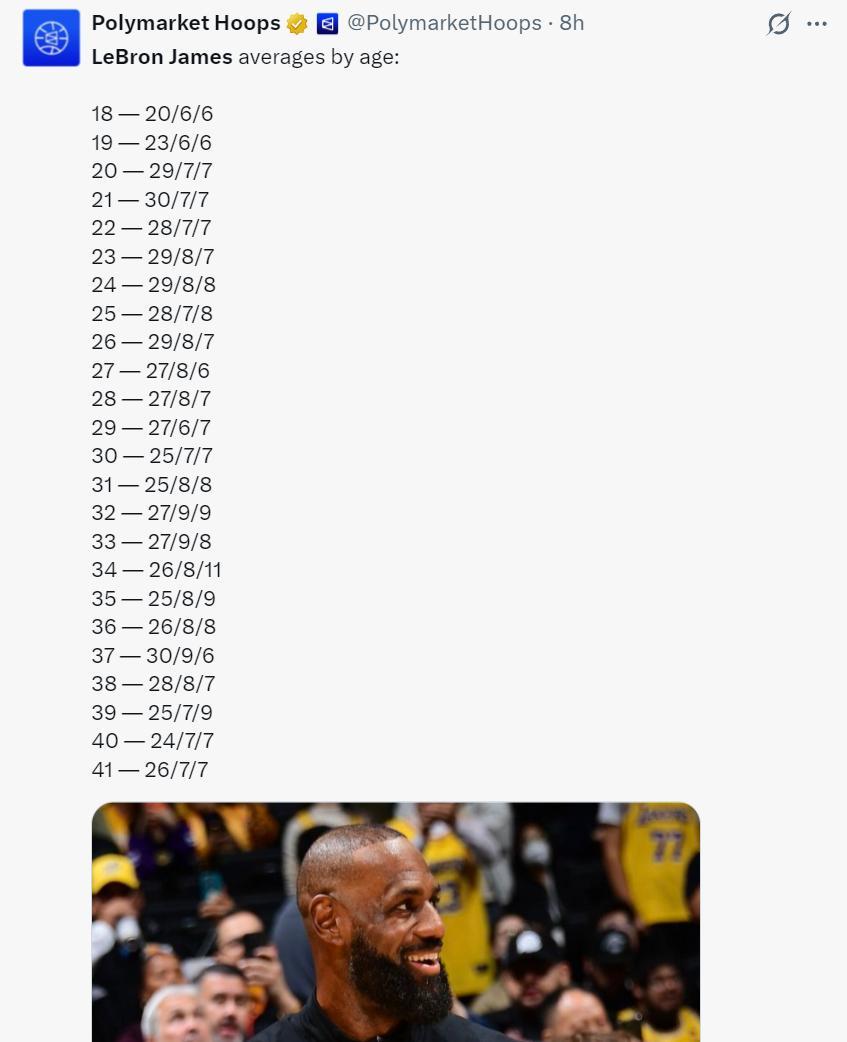The width and height of the screenshot is (847, 1042).
Task: Open the @PolymarketHoops handle link
Action: tap(444, 23)
